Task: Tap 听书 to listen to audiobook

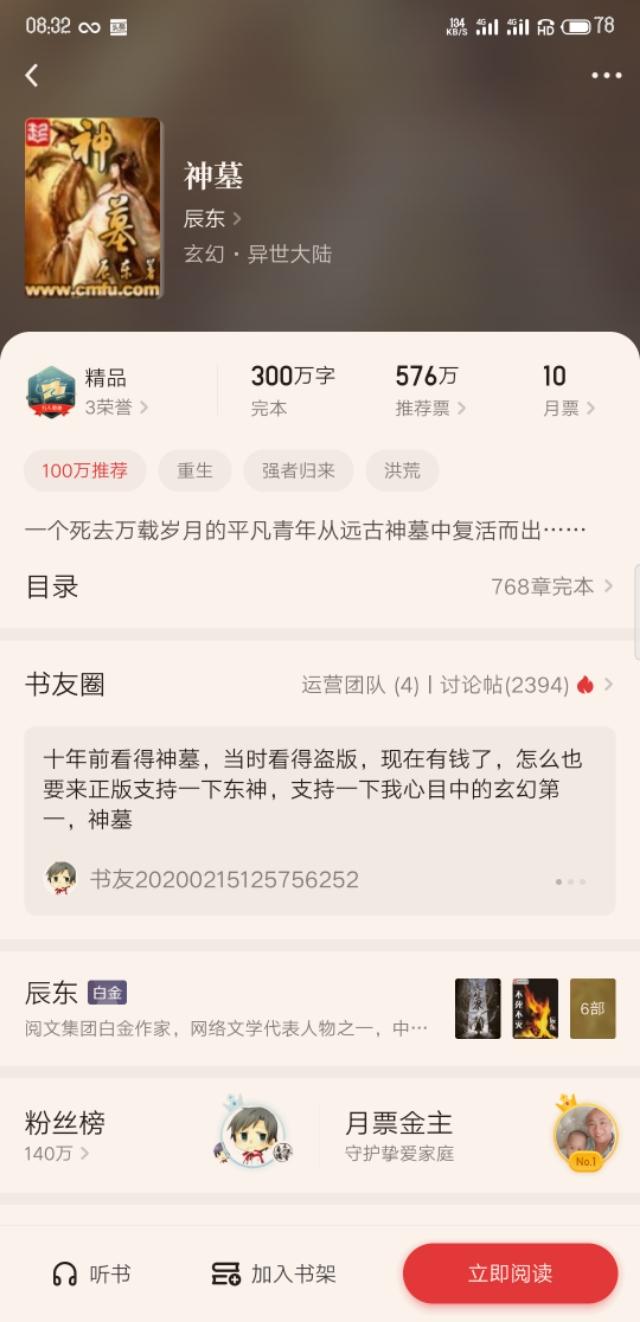Action: tap(91, 1274)
